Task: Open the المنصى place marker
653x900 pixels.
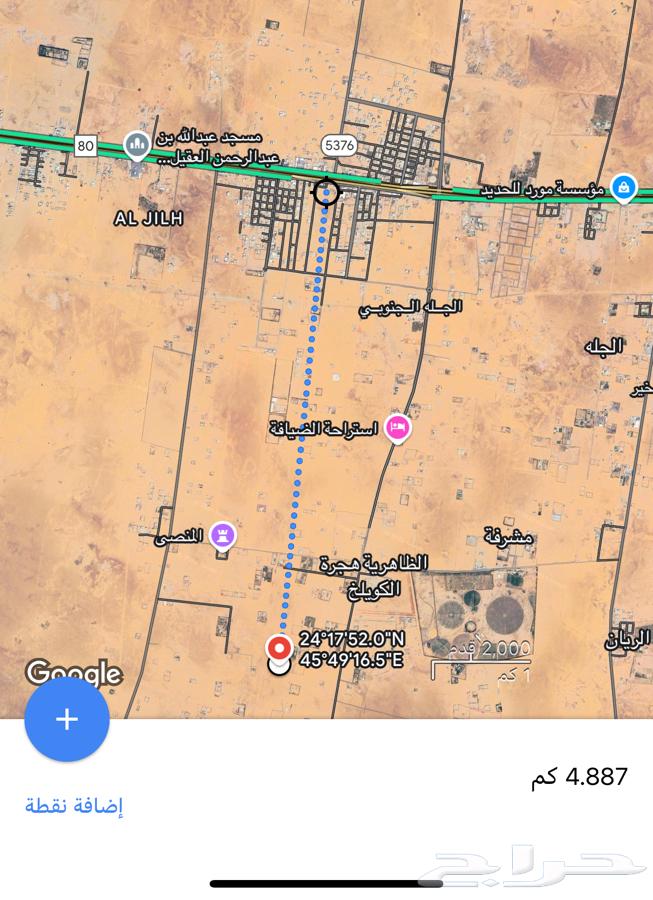Action: pyautogui.click(x=224, y=536)
